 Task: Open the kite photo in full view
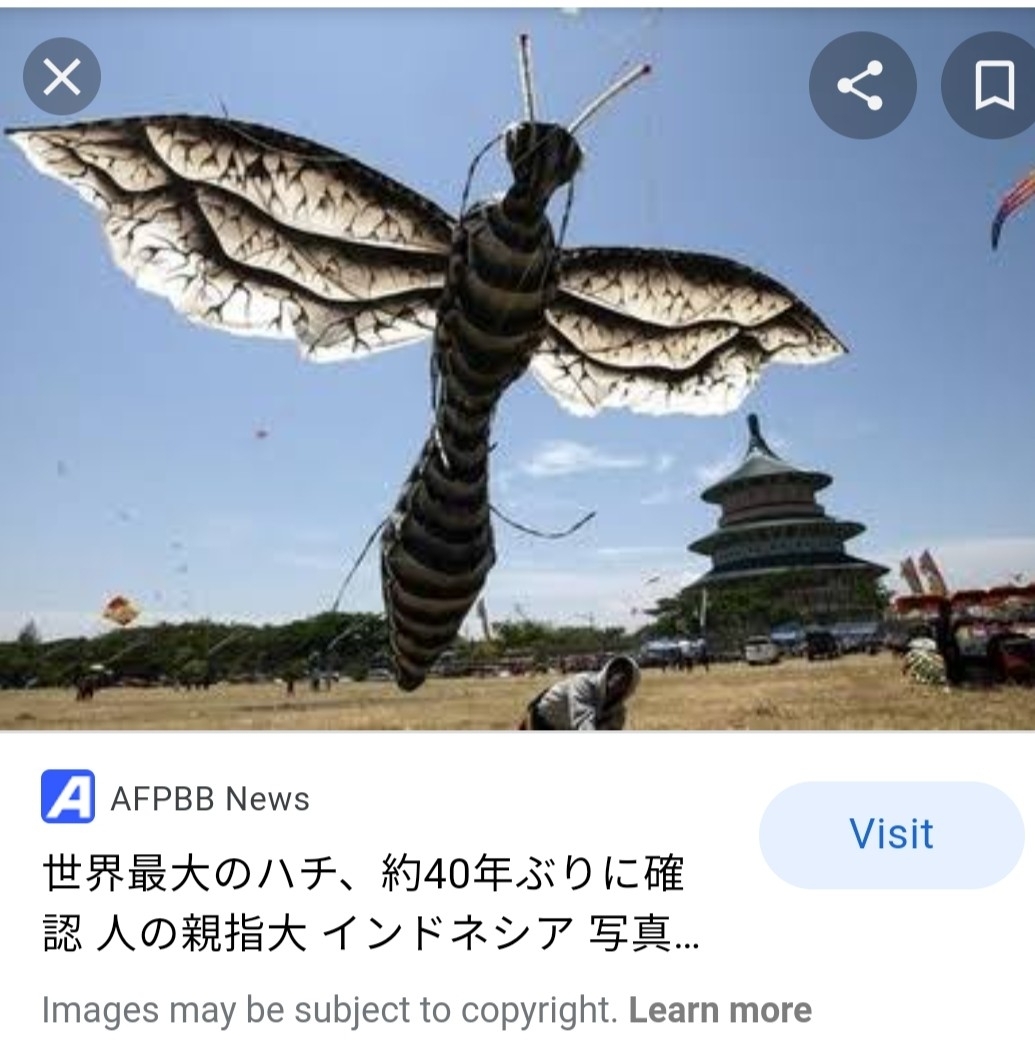tap(517, 400)
